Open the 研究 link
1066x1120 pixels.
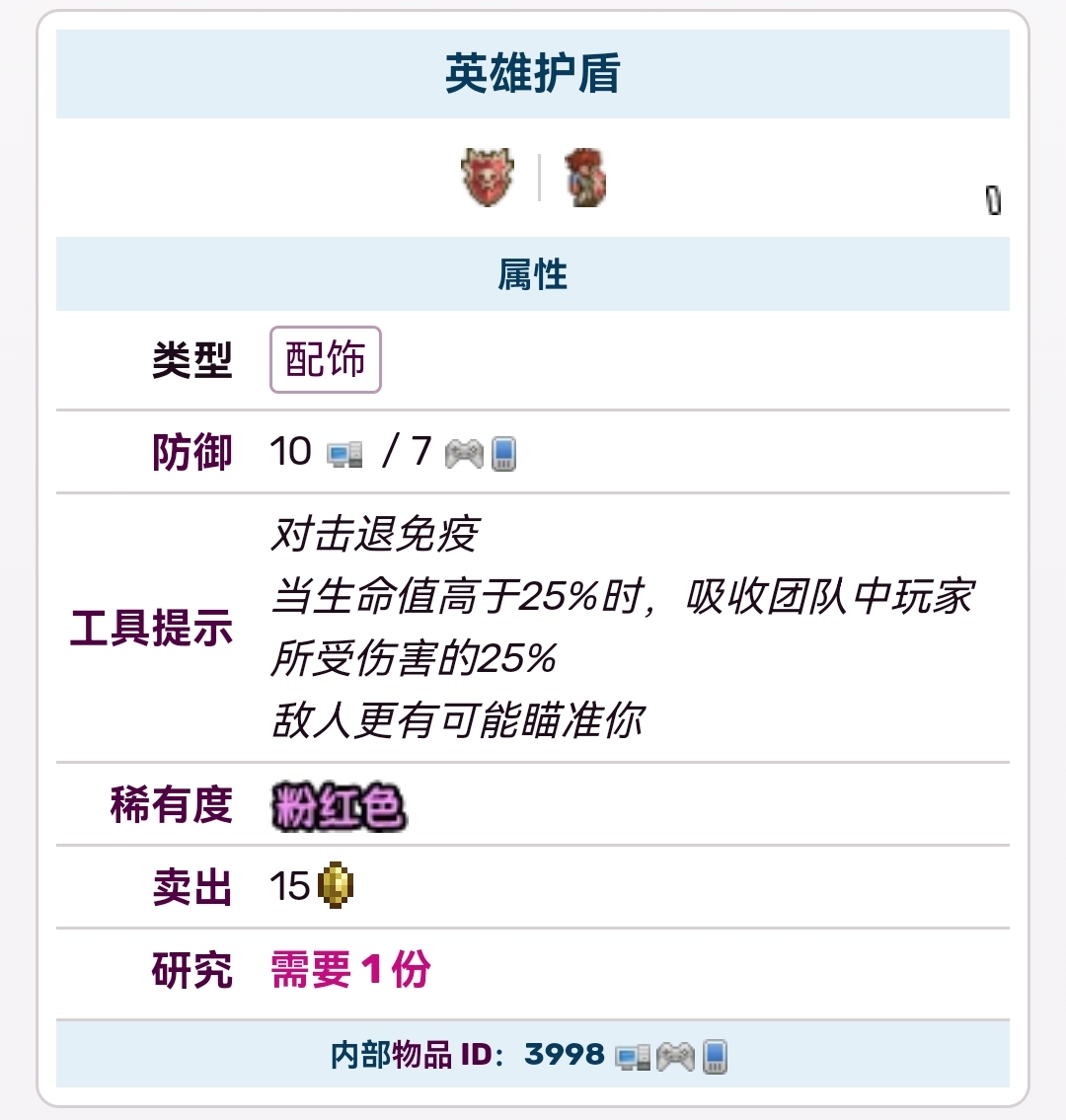pos(191,970)
